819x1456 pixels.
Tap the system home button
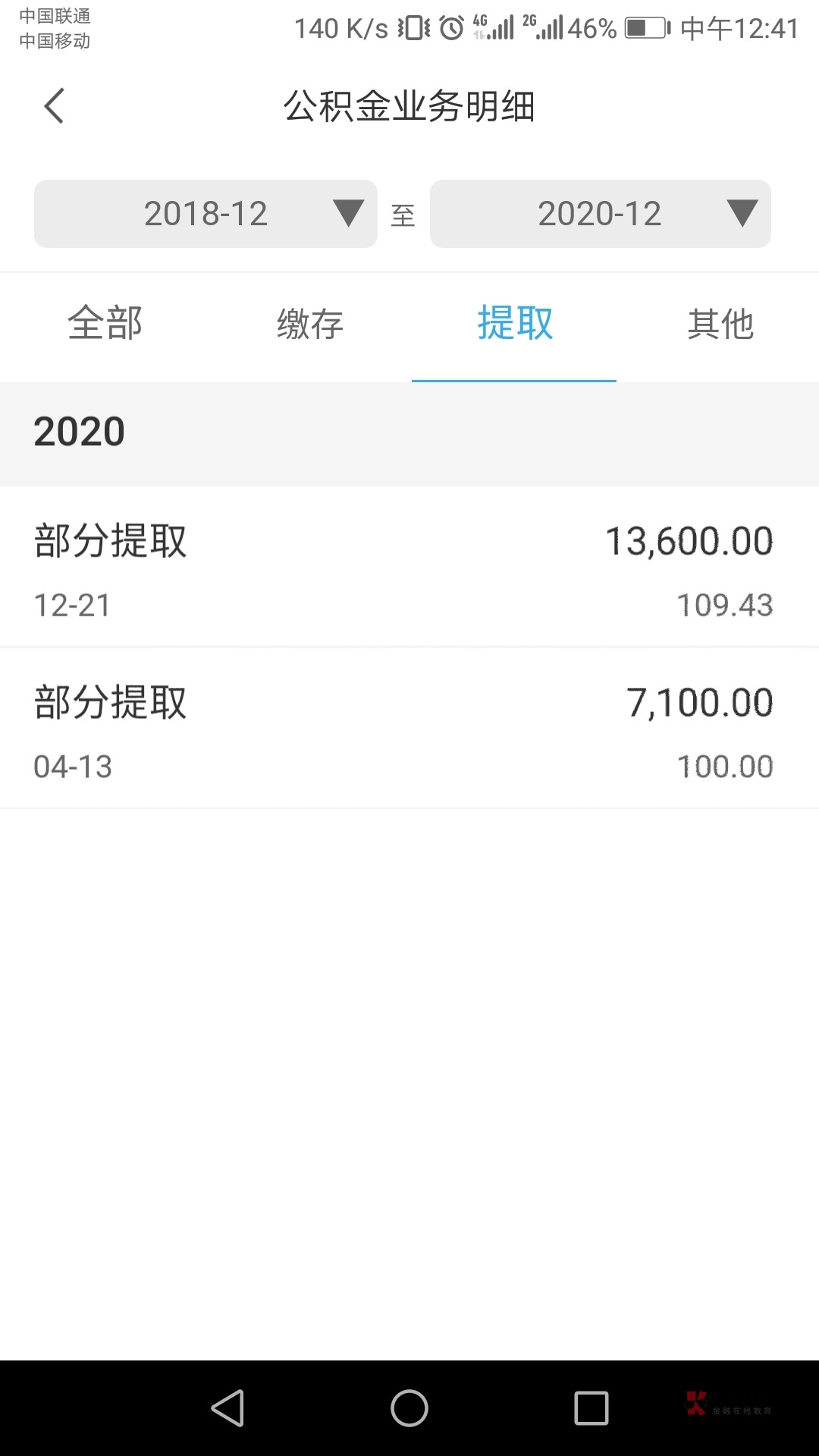tap(409, 1408)
